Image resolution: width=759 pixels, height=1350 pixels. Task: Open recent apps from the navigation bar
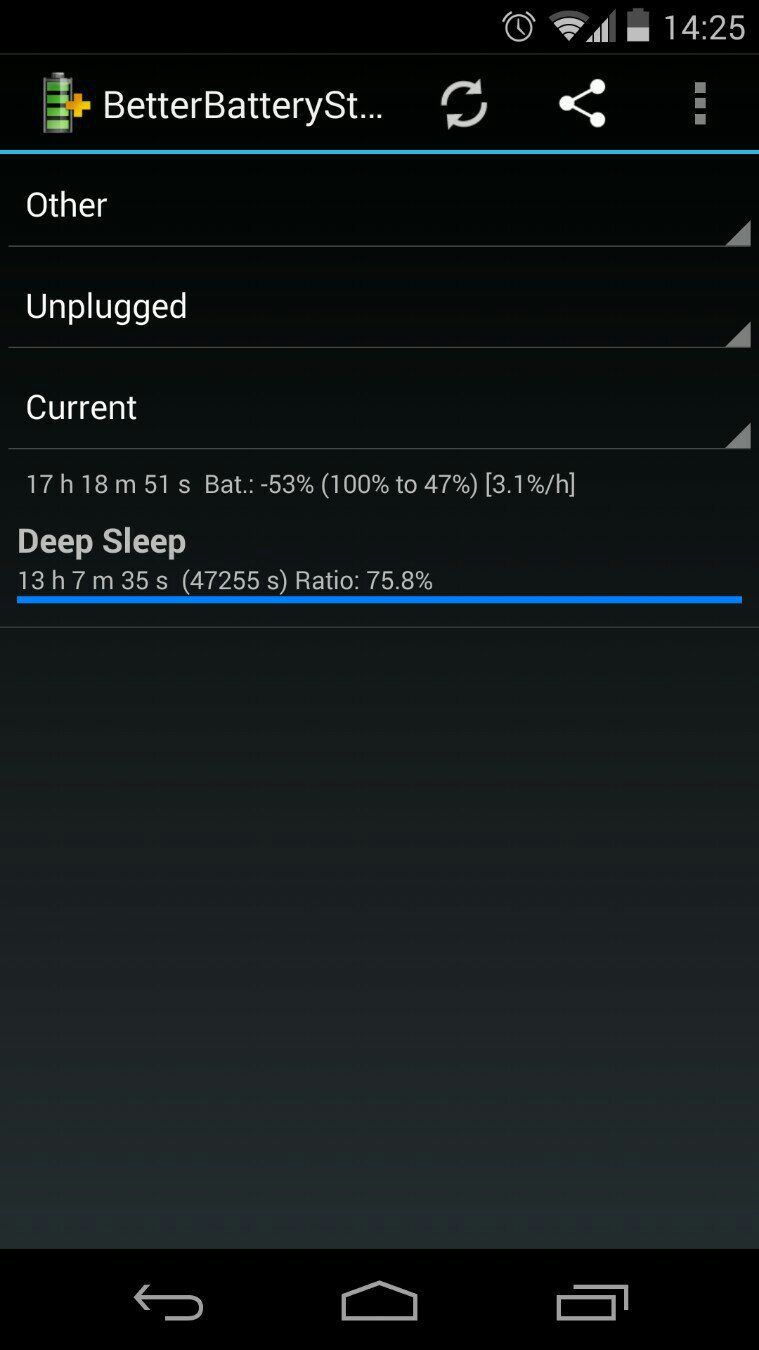(591, 1301)
